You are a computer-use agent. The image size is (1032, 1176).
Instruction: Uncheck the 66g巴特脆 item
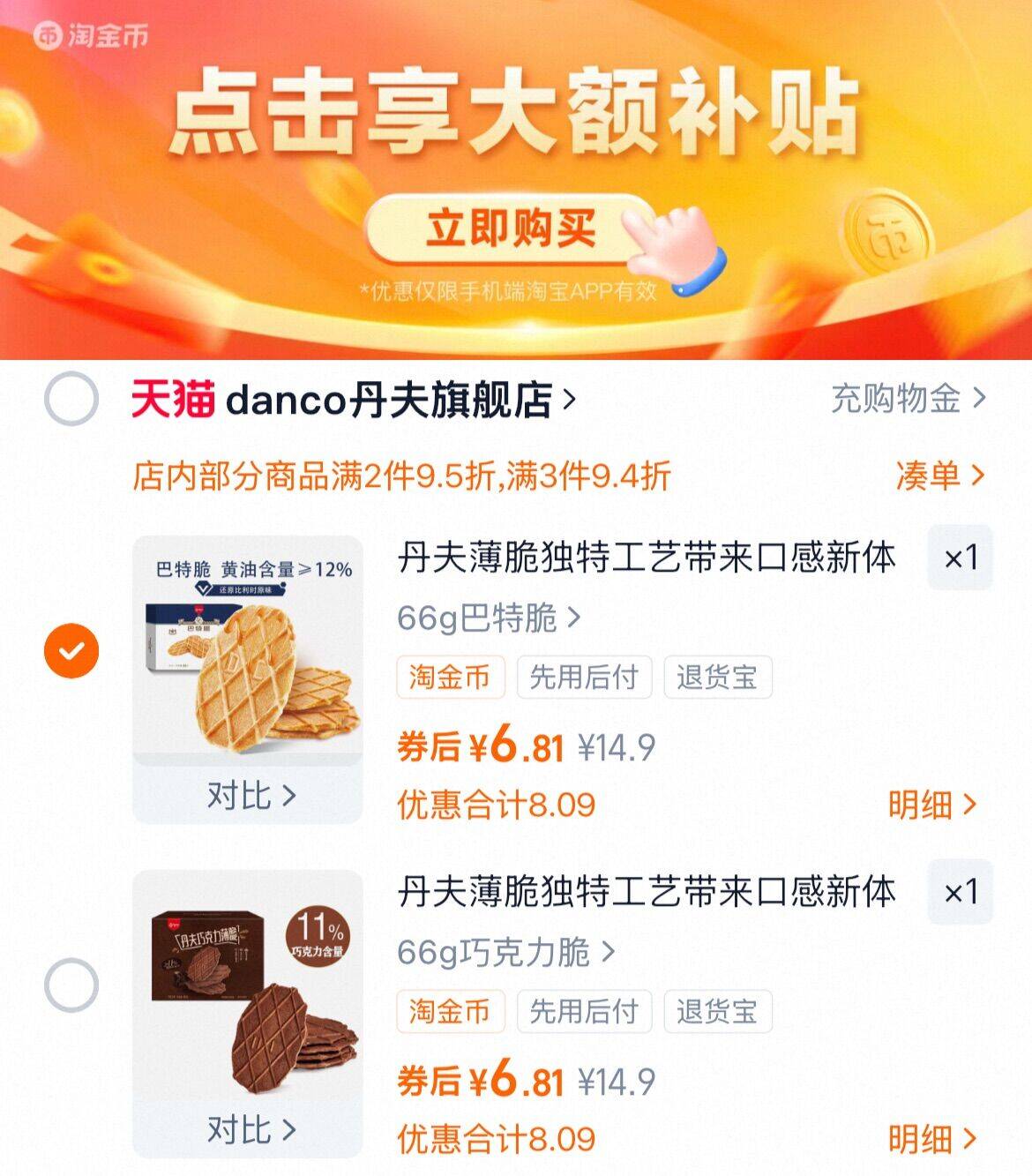click(71, 651)
